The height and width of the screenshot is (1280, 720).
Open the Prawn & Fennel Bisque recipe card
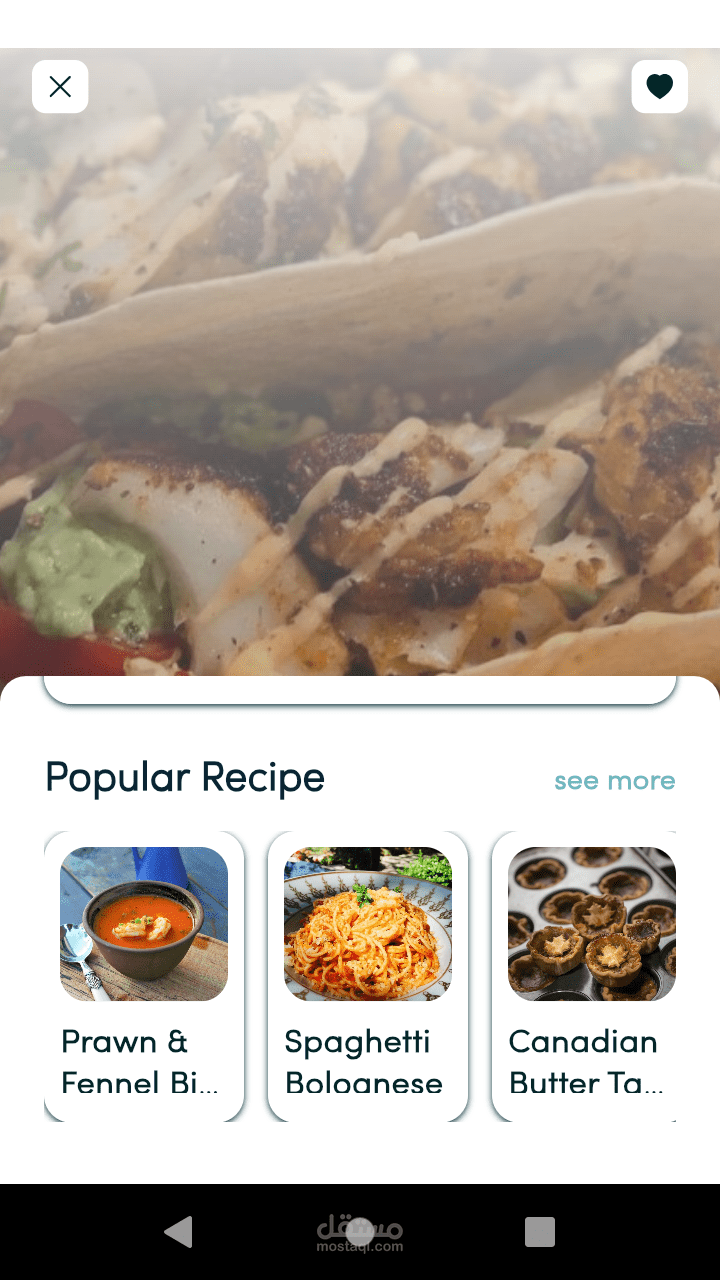tap(144, 975)
